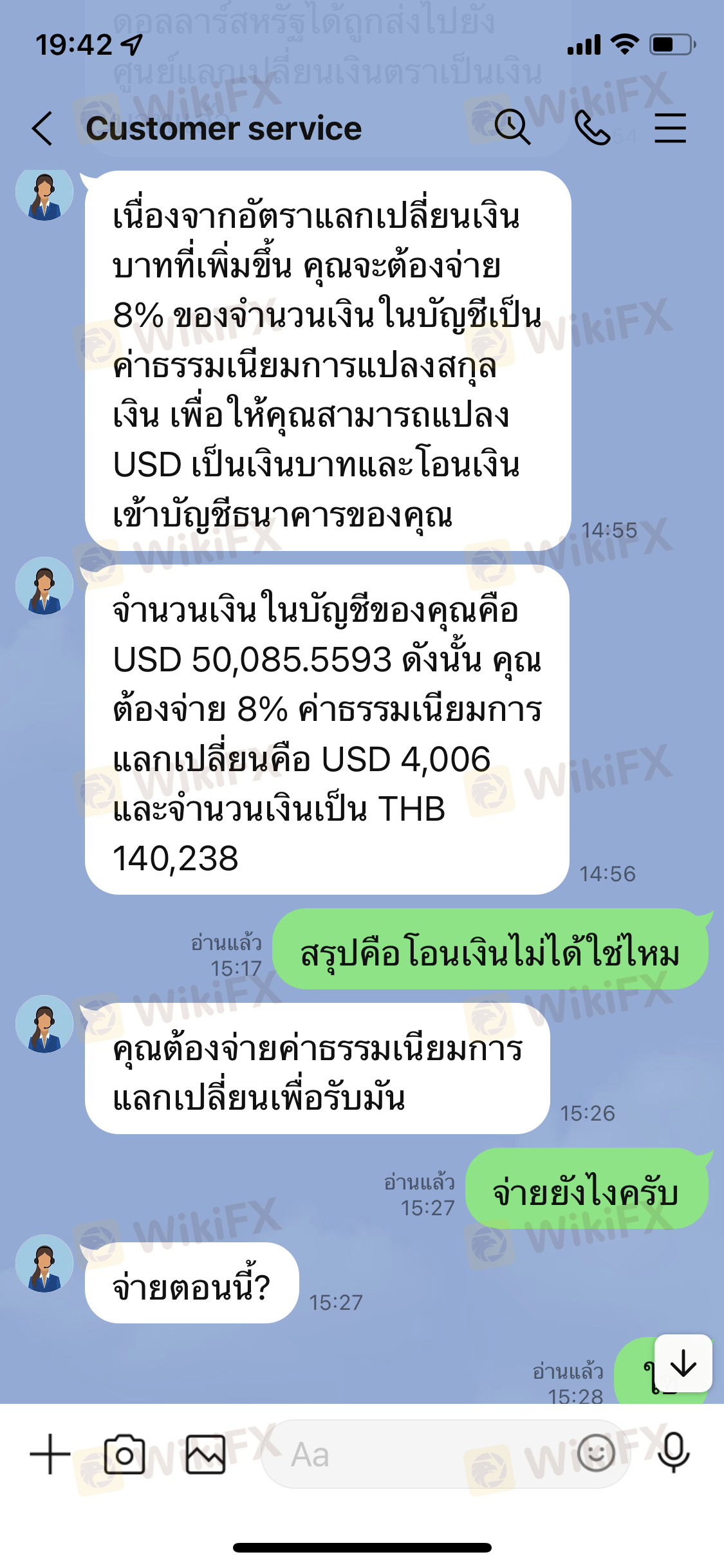Record a voice message

[x=673, y=1453]
